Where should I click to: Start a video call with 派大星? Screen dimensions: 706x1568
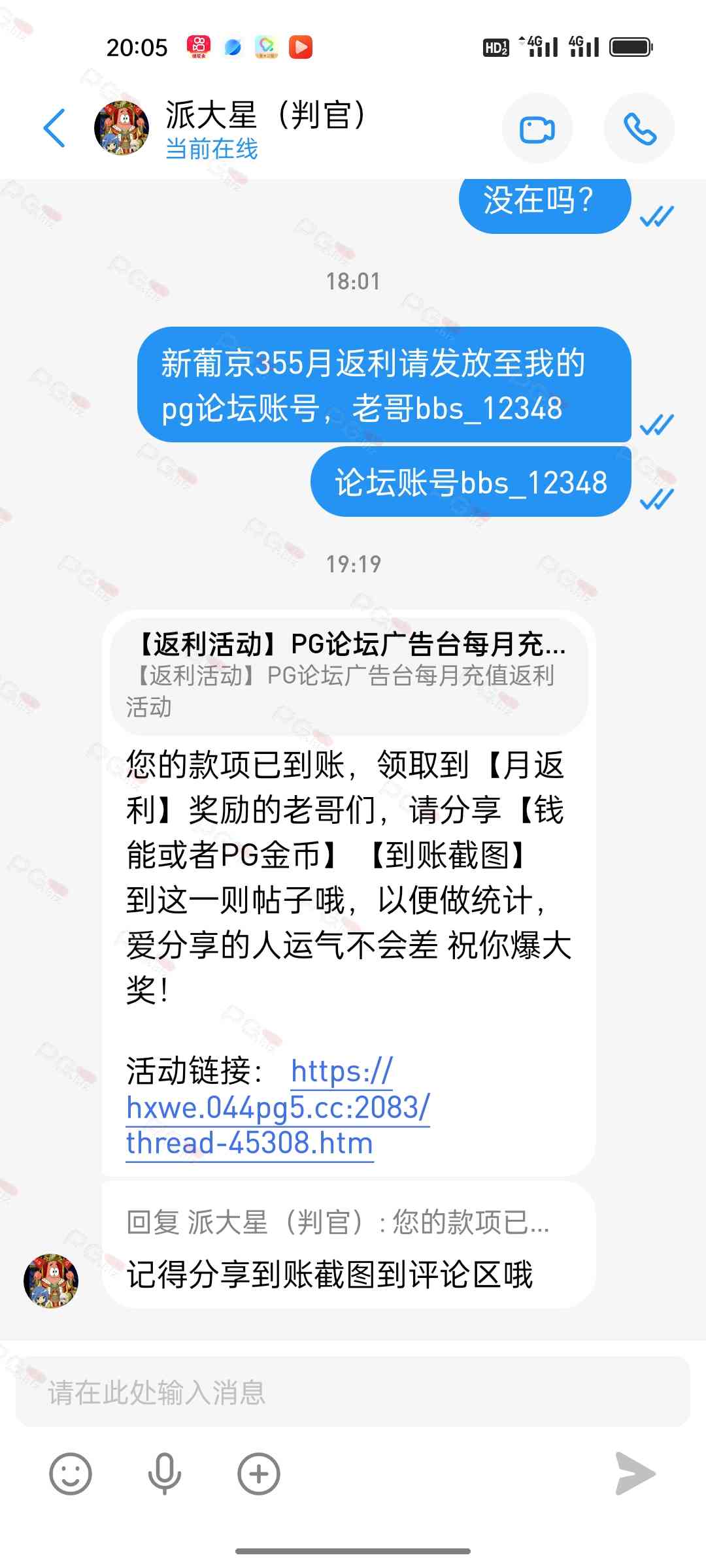coord(537,129)
